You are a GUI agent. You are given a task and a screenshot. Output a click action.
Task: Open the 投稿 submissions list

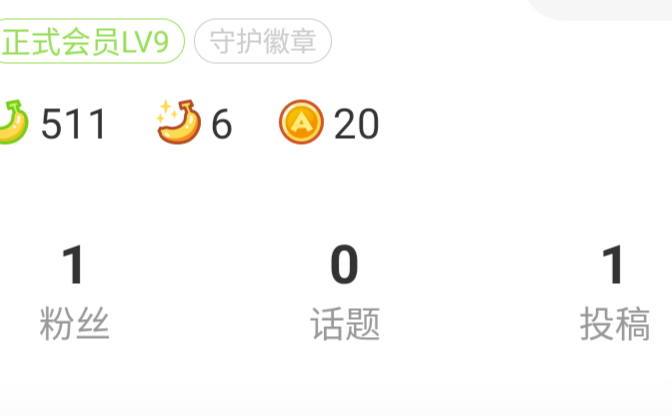pos(614,294)
